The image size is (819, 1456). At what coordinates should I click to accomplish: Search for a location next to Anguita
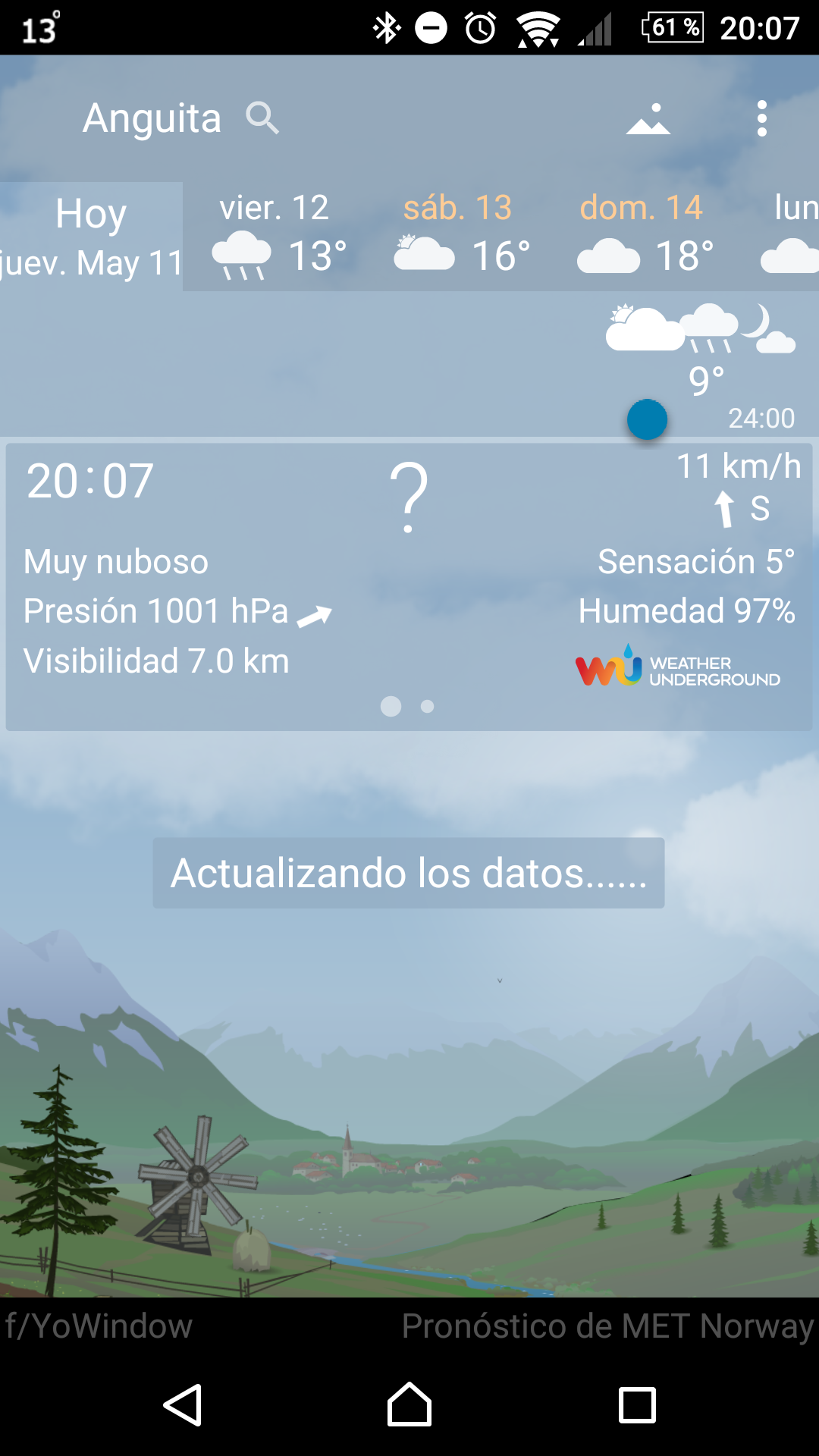pyautogui.click(x=262, y=118)
